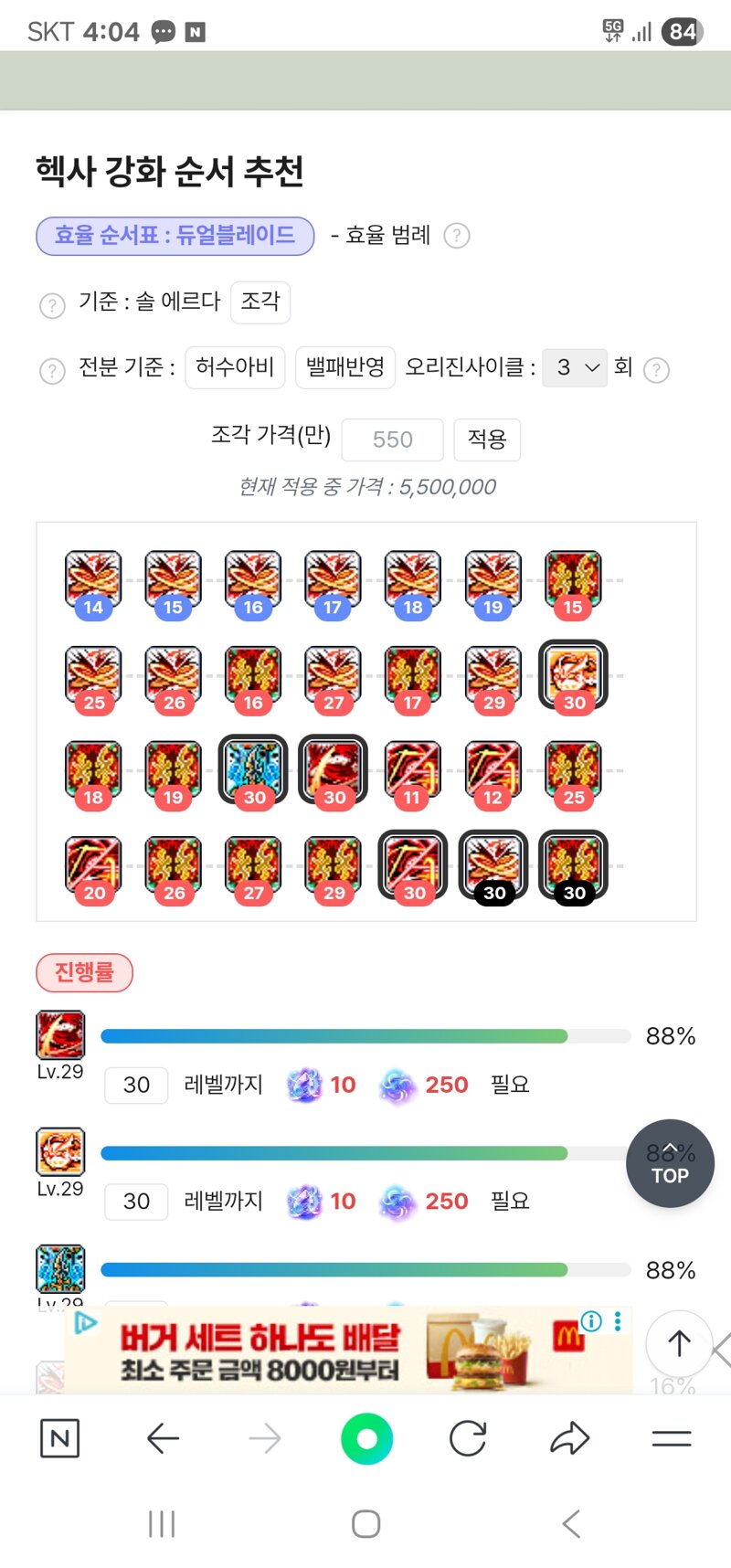Apply the fragment price with 적용
The height and width of the screenshot is (1568, 731).
point(487,440)
